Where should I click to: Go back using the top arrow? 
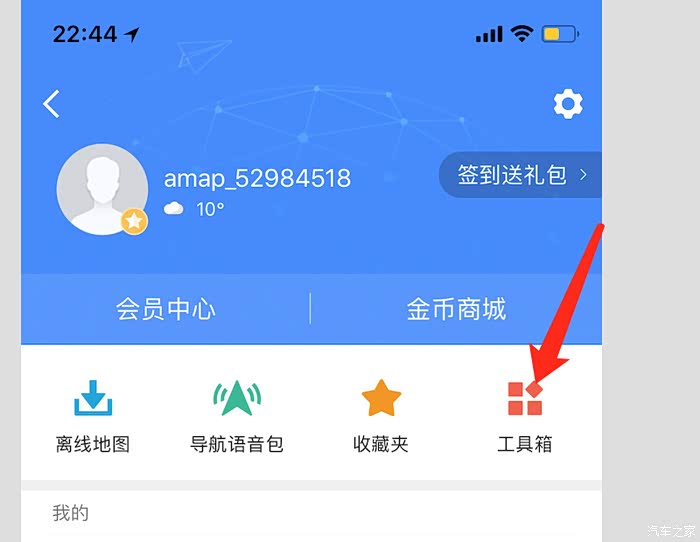click(x=52, y=104)
